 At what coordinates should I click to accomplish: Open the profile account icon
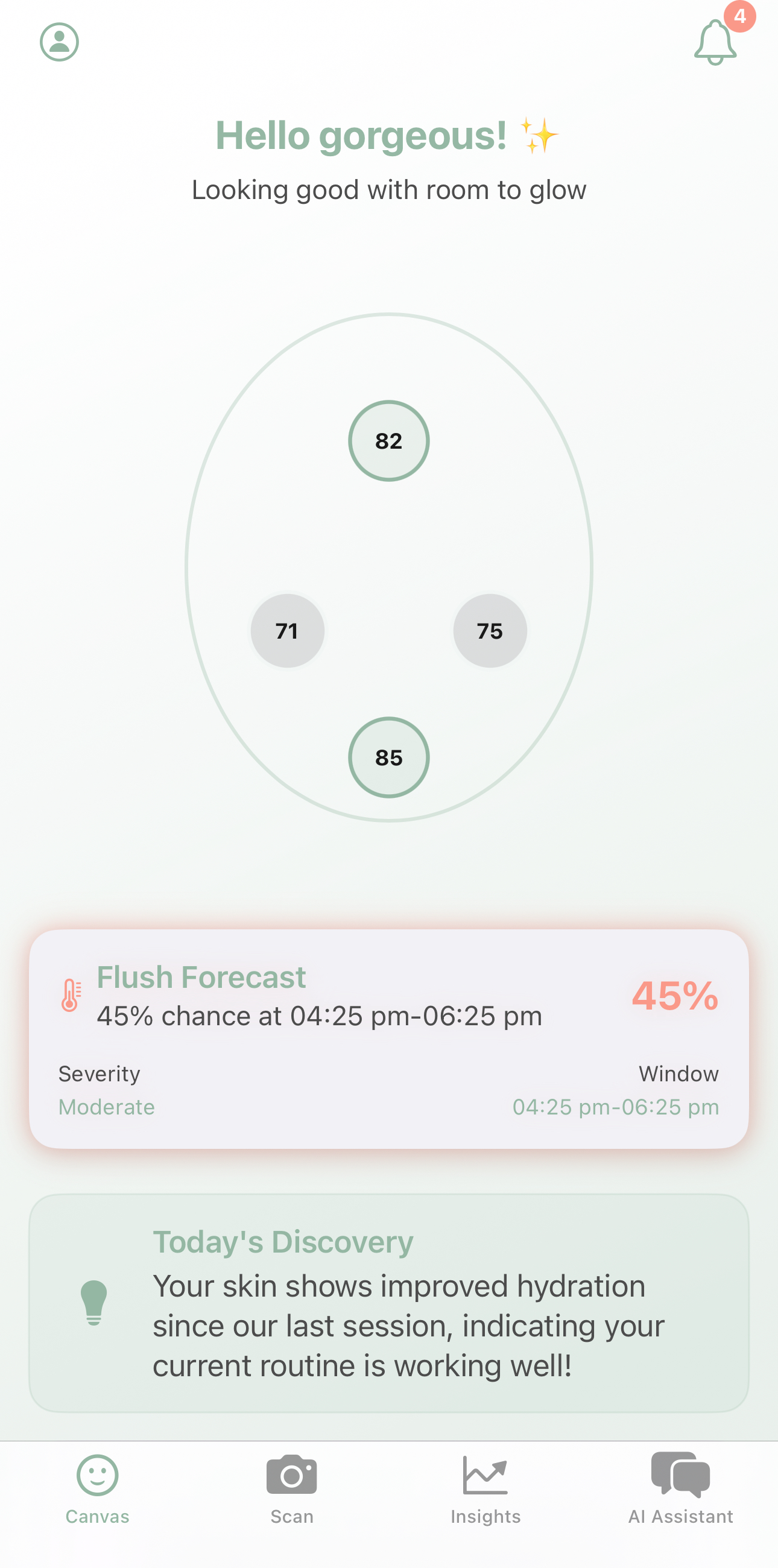pyautogui.click(x=59, y=42)
